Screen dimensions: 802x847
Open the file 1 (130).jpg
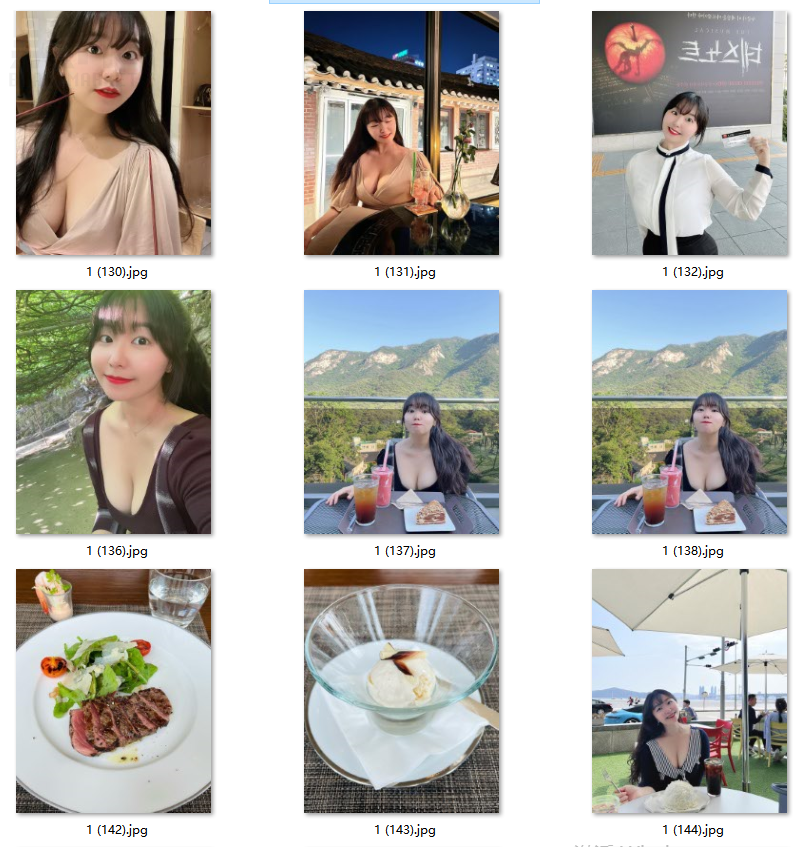[x=113, y=133]
